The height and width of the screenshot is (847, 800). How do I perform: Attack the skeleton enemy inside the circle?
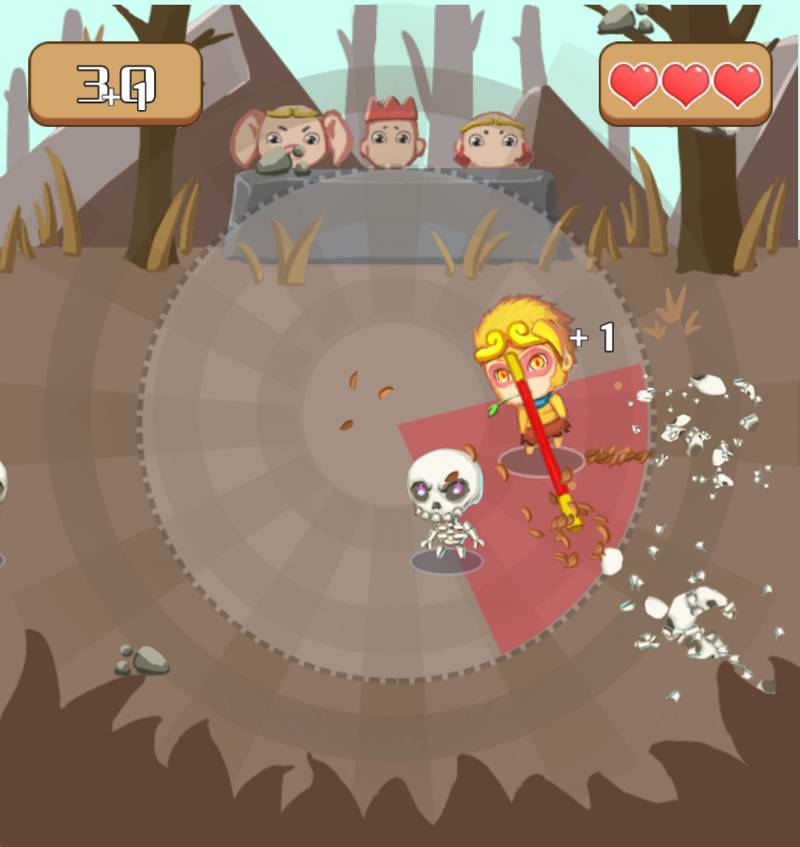445,505
